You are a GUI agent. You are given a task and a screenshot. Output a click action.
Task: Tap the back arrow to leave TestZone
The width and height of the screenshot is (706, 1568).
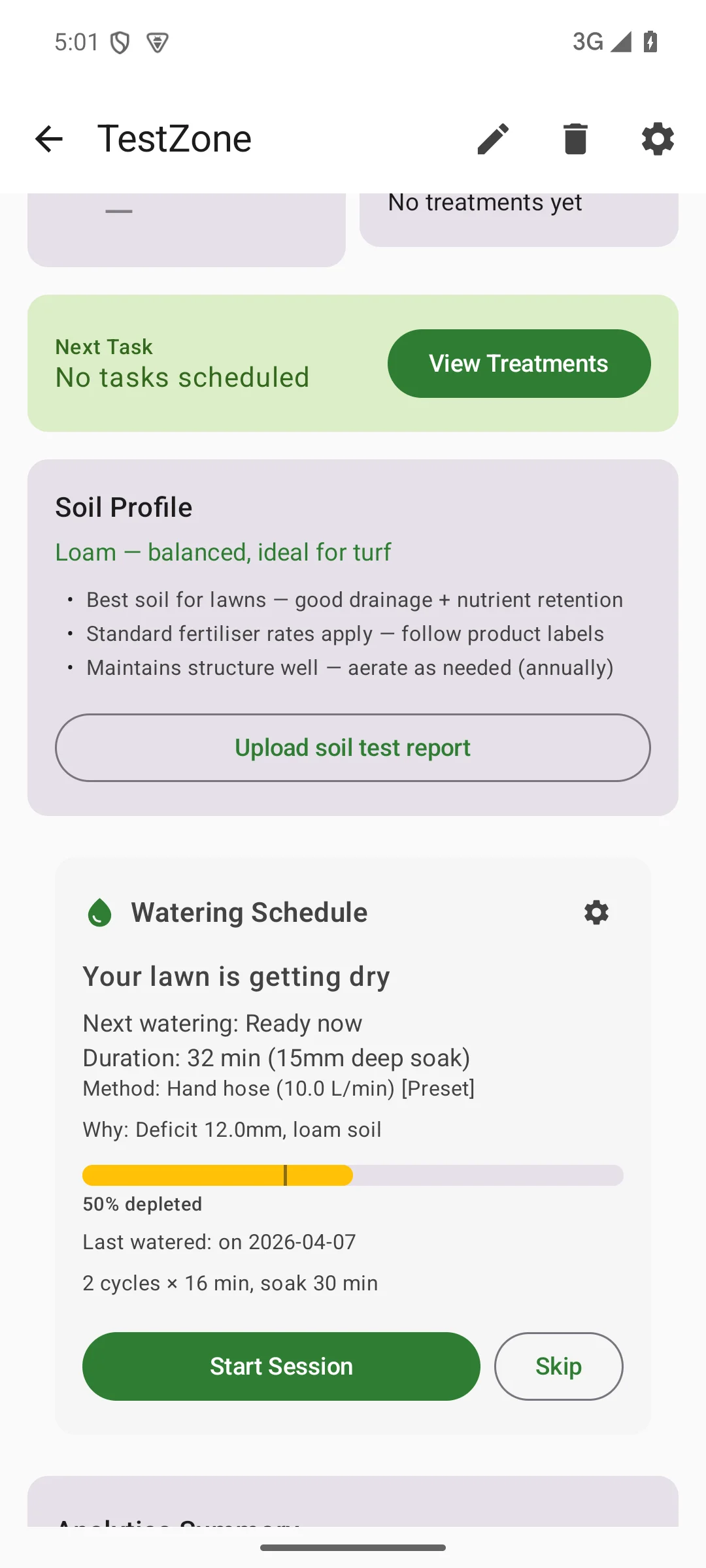(x=49, y=138)
